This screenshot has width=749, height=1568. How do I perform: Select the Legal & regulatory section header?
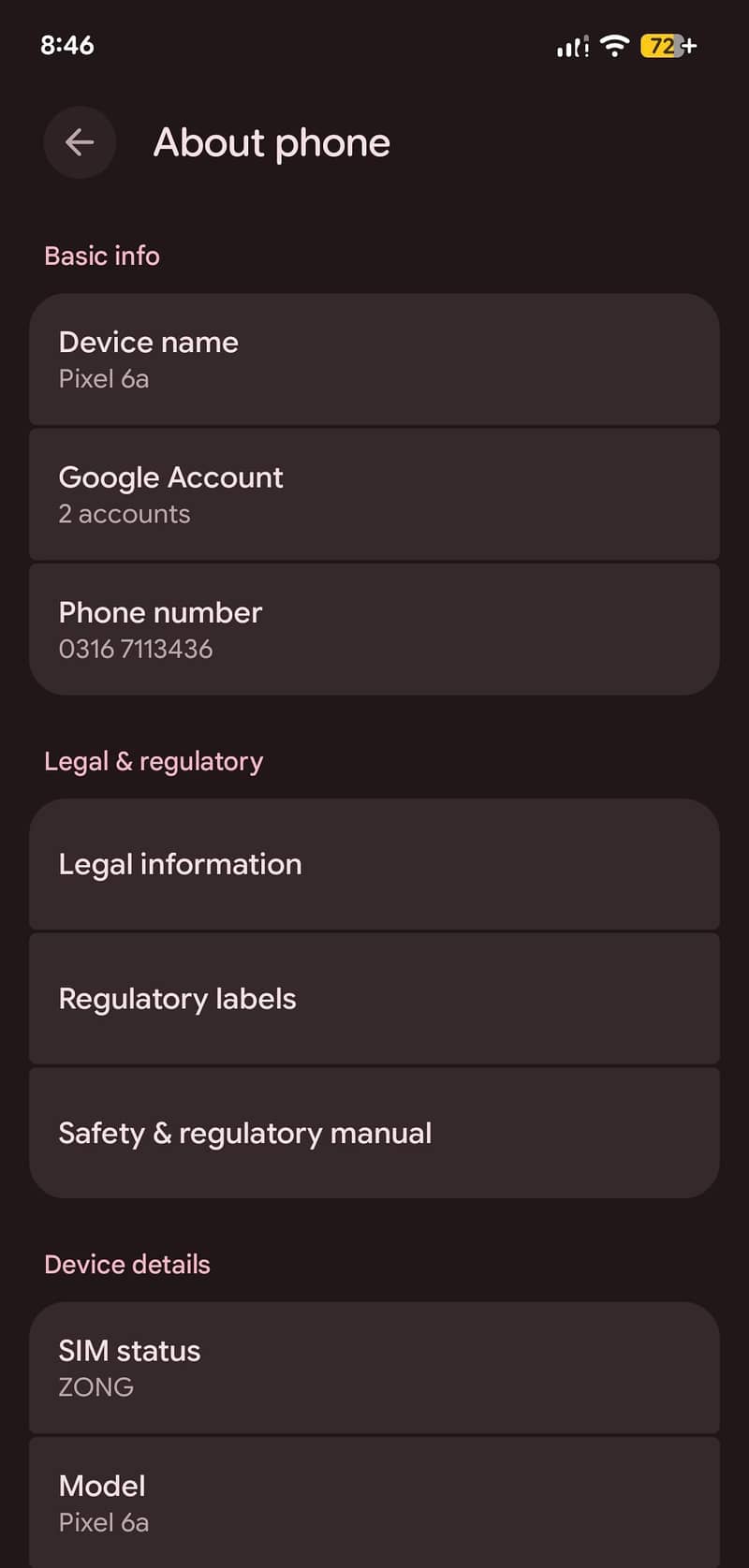click(x=154, y=761)
